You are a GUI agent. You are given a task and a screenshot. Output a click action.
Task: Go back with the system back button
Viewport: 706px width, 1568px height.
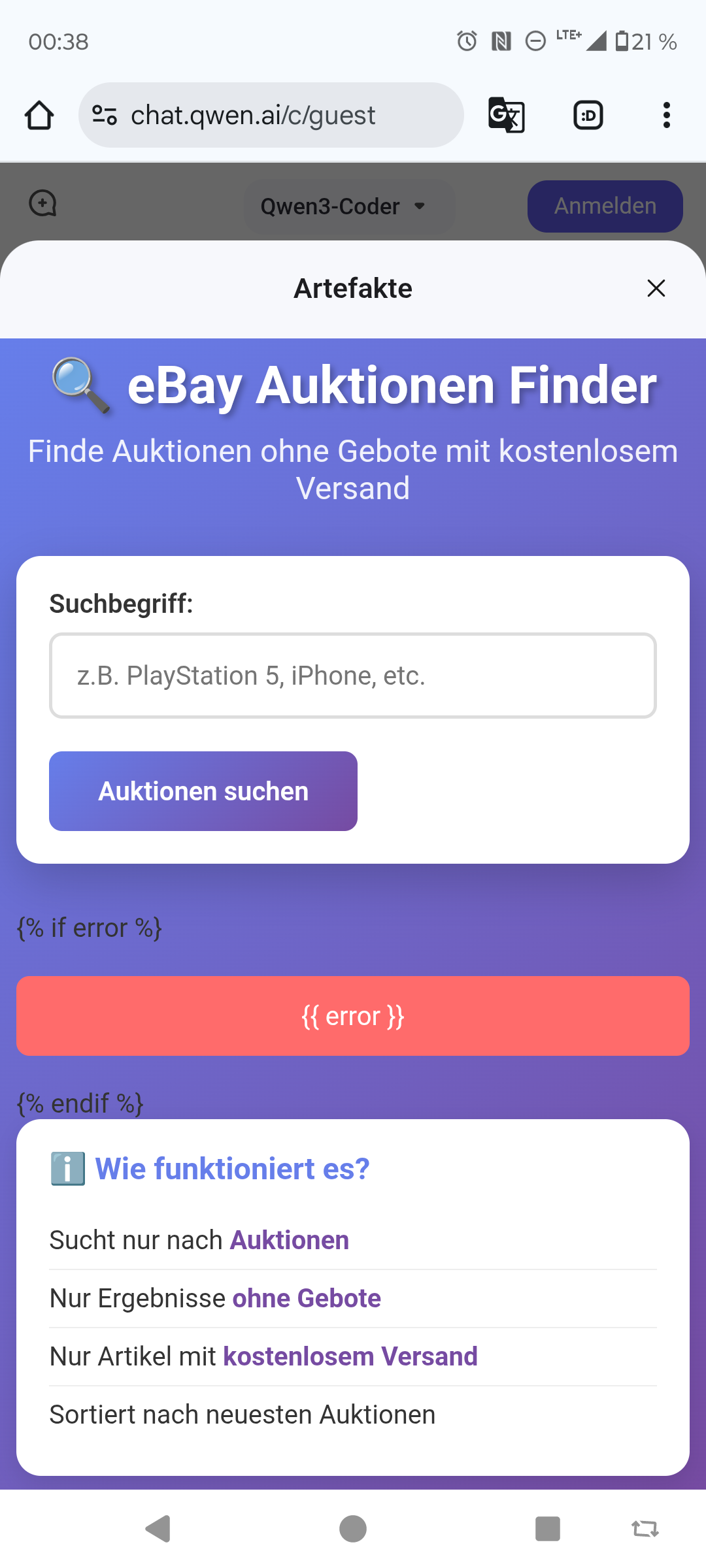tap(158, 1529)
